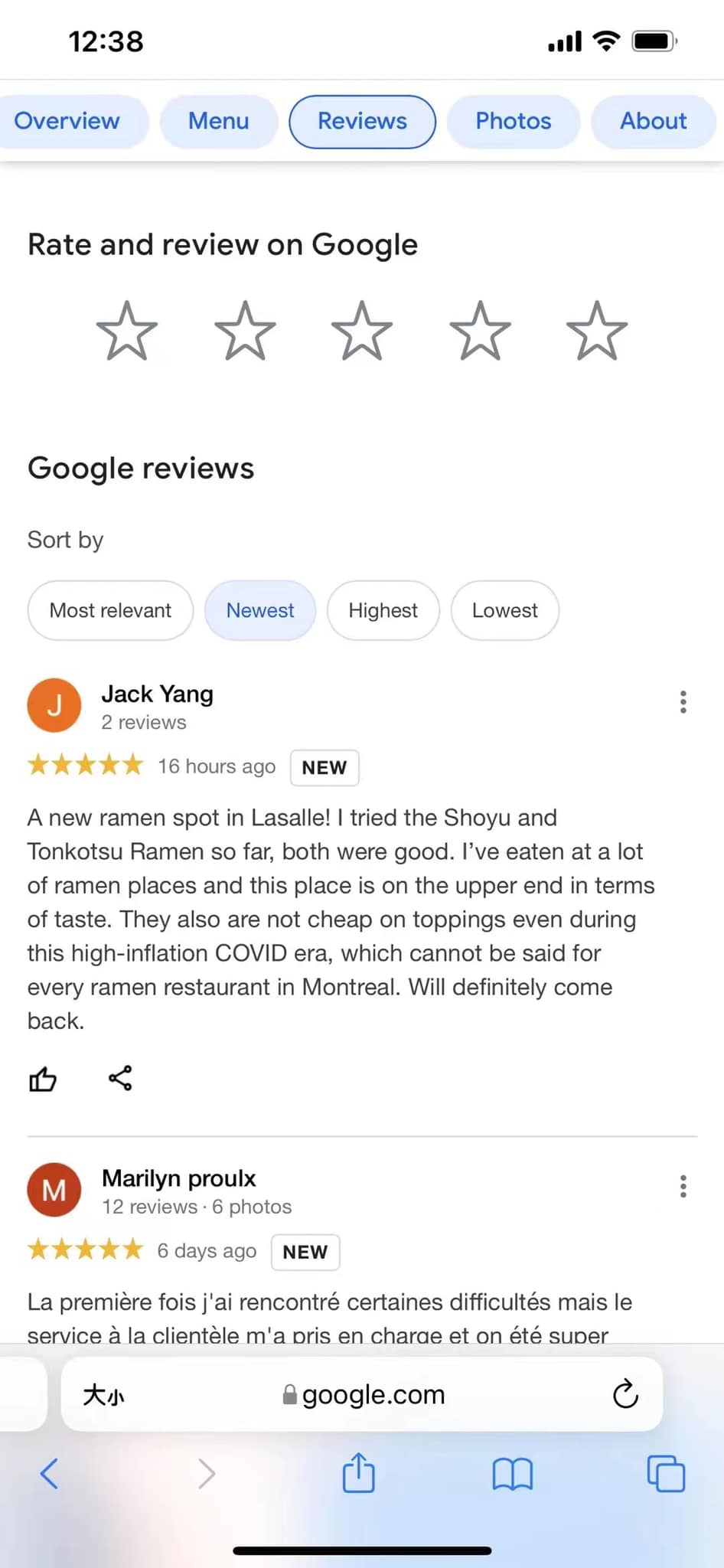Open the About tab
Viewport: 724px width, 1568px height.
click(x=653, y=121)
